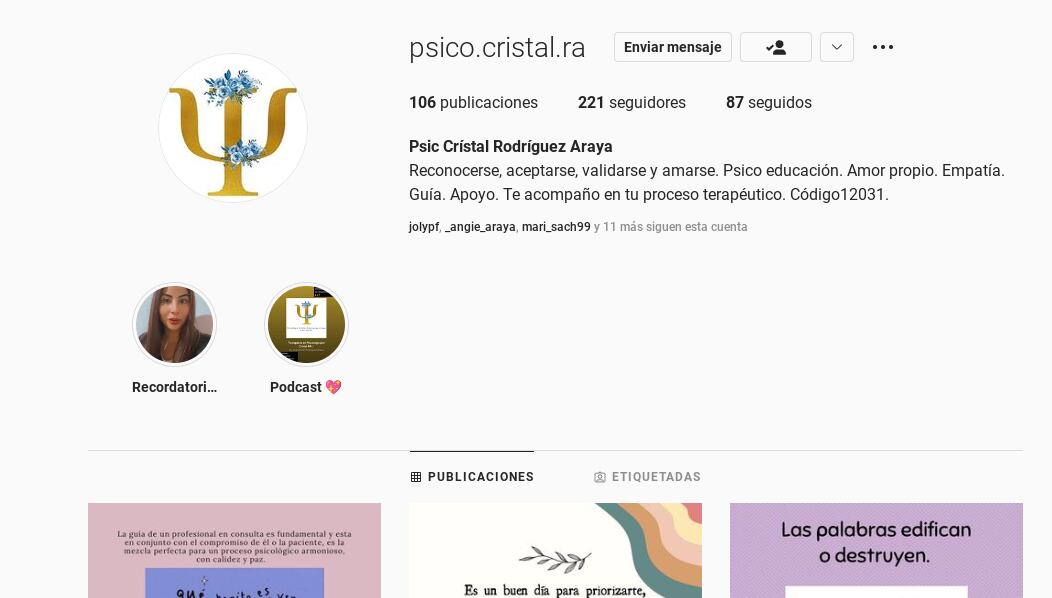Open the Podcast story highlight
This screenshot has height=598, width=1052.
coord(306,325)
